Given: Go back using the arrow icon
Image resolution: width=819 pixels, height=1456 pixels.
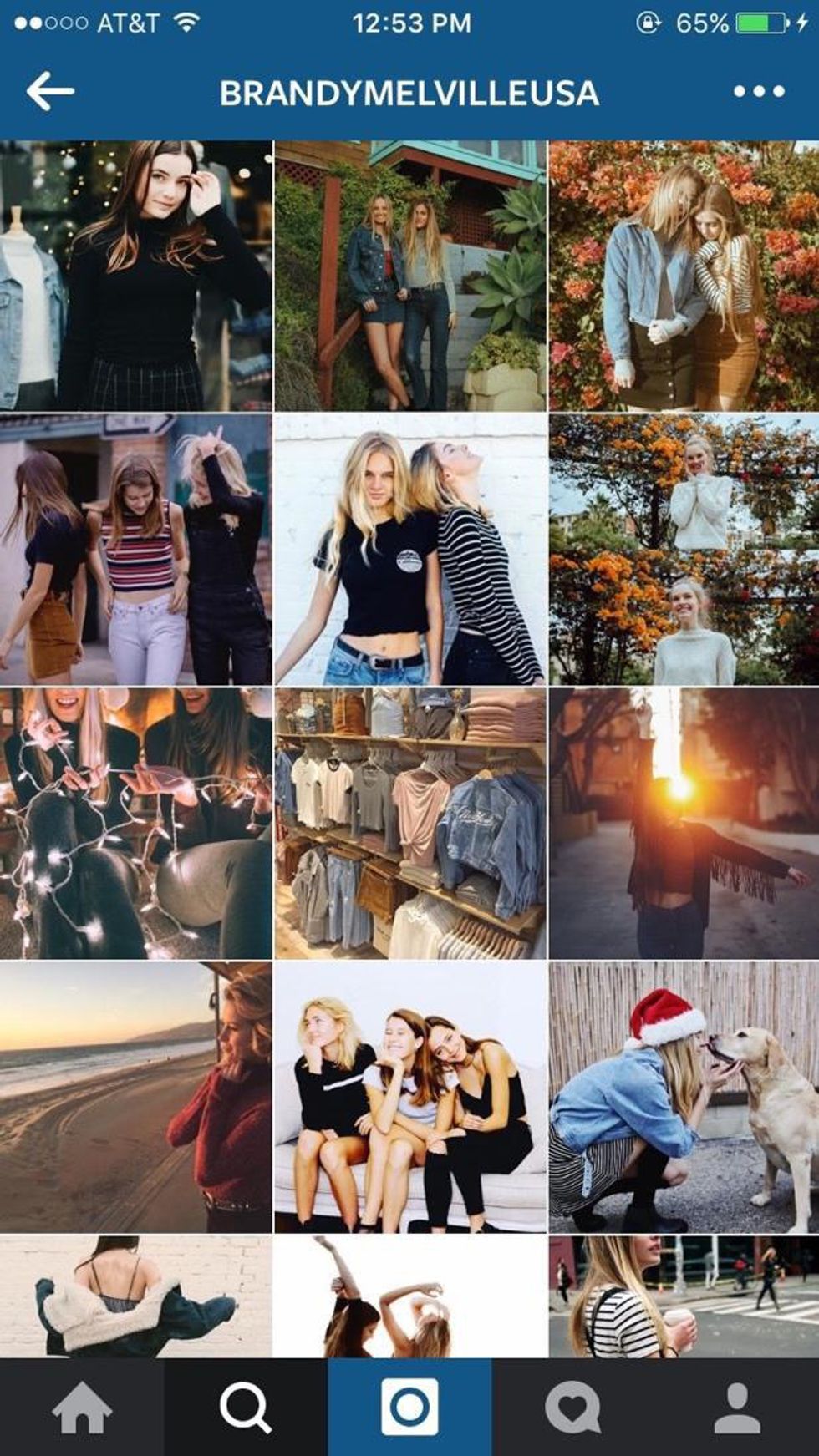Looking at the screenshot, I should pyautogui.click(x=50, y=91).
